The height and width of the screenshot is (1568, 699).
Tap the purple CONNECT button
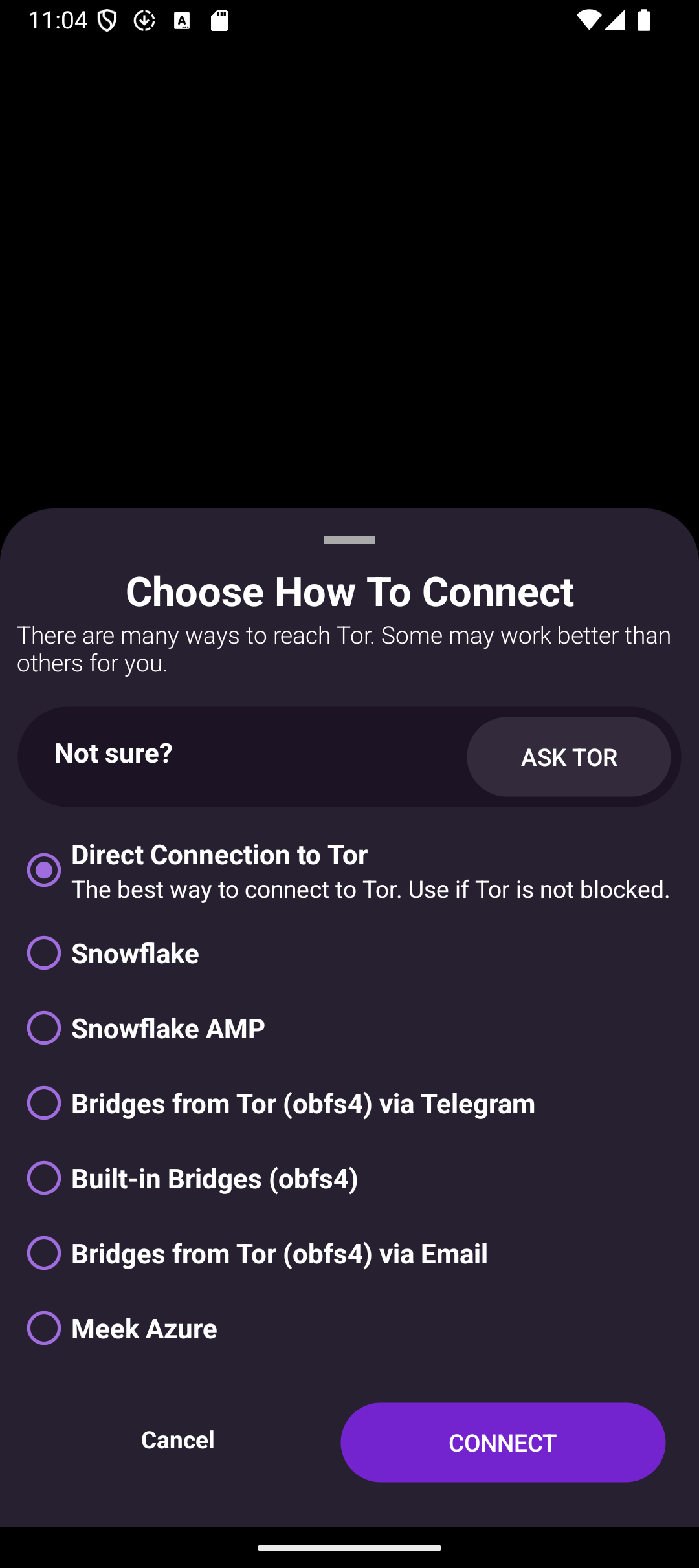(x=503, y=1443)
